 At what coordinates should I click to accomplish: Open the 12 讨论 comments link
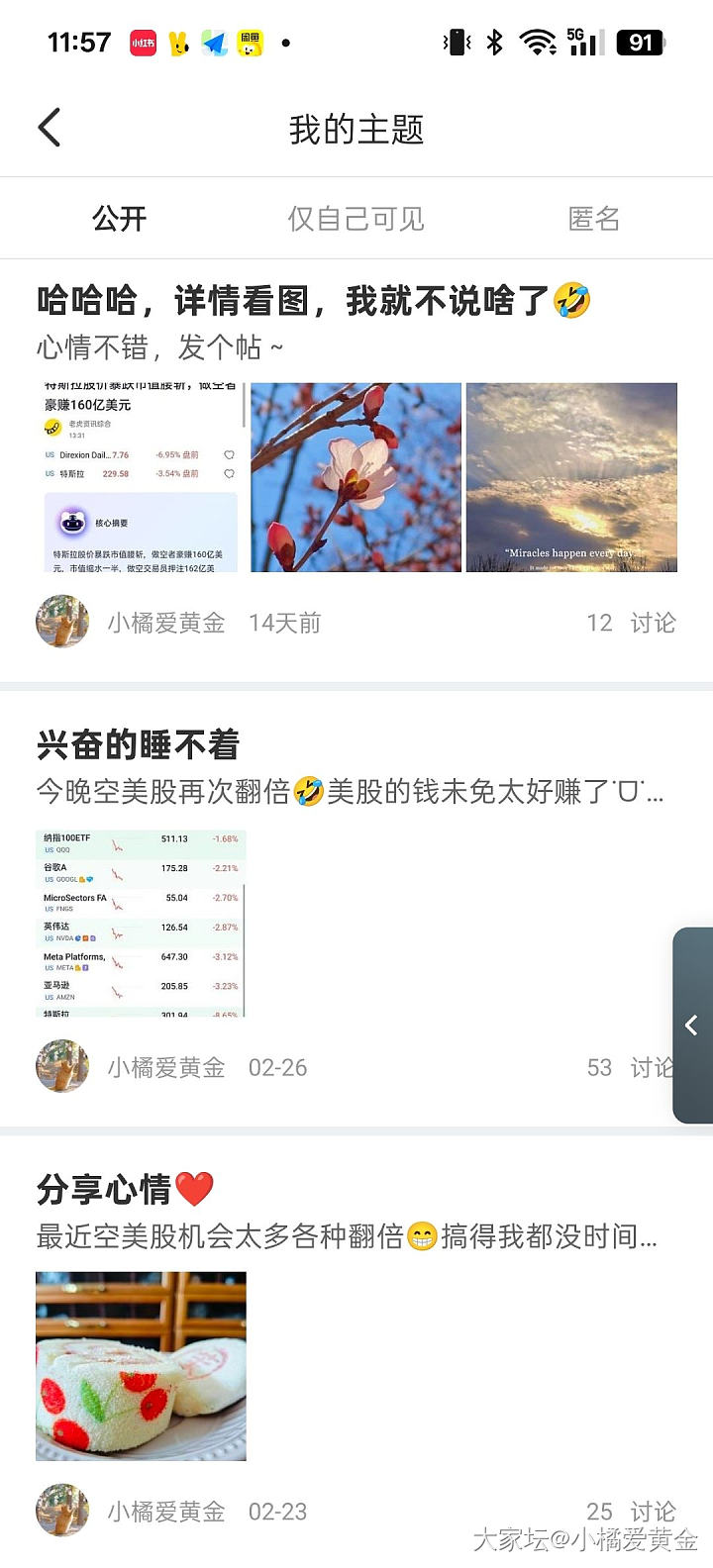point(631,623)
